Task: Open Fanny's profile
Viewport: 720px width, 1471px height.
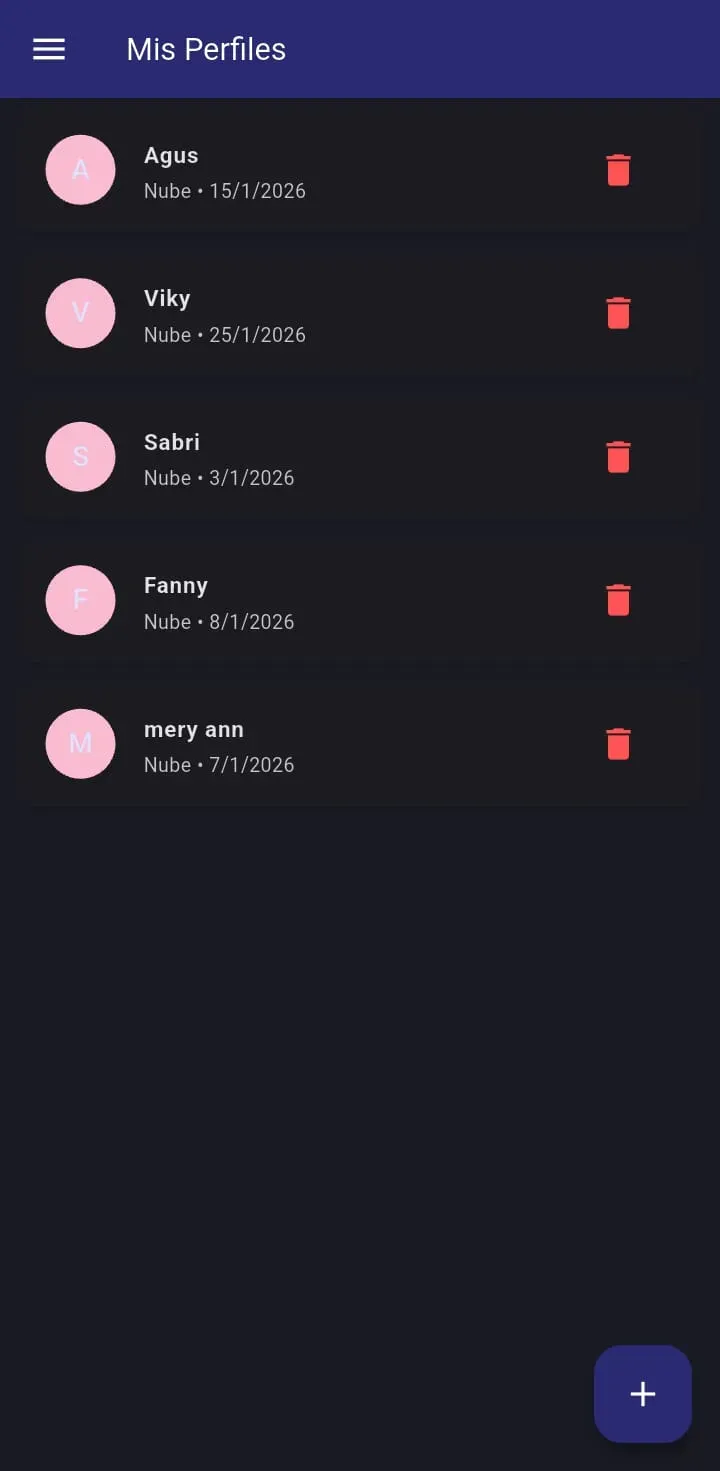Action: [x=300, y=601]
